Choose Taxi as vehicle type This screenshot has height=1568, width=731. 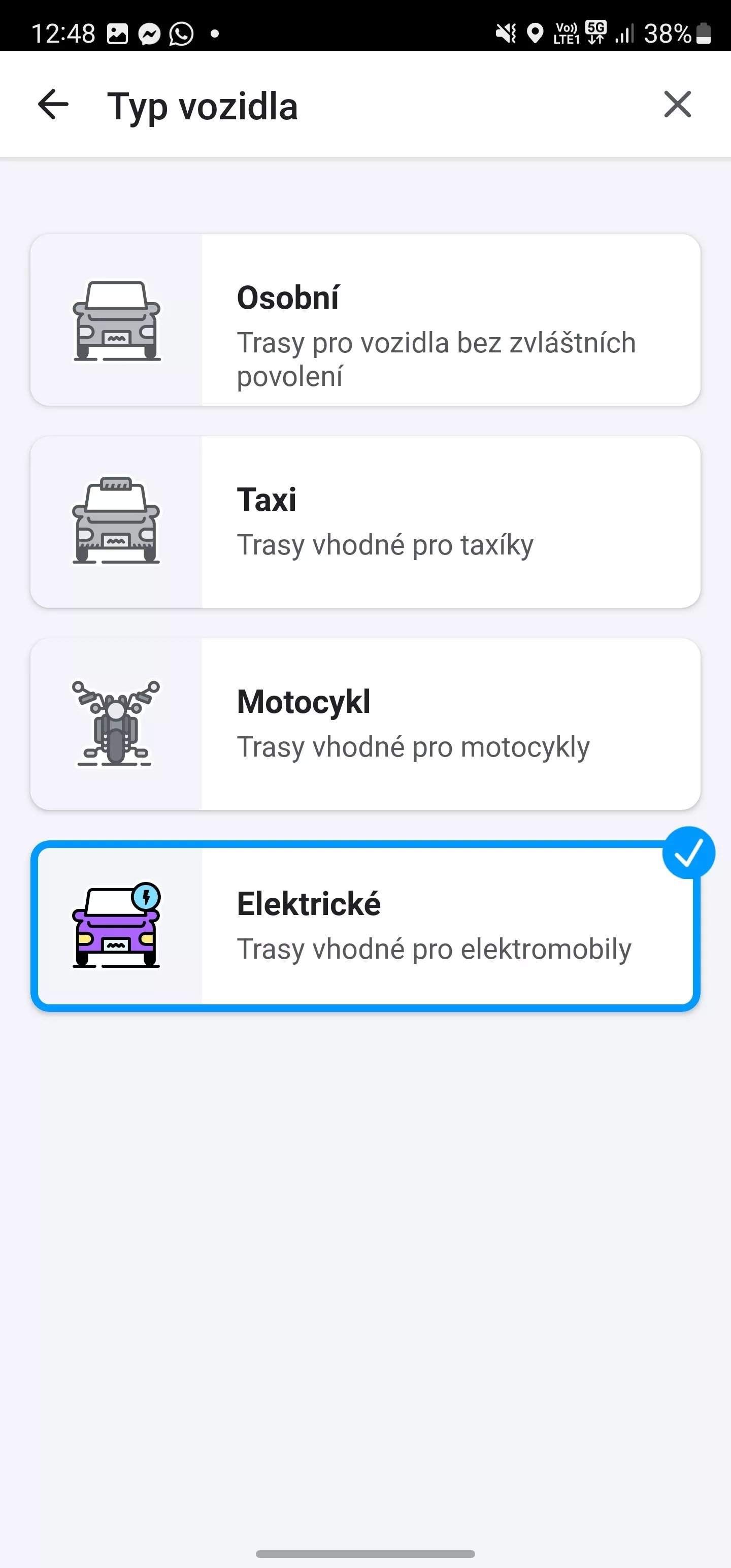(x=365, y=521)
